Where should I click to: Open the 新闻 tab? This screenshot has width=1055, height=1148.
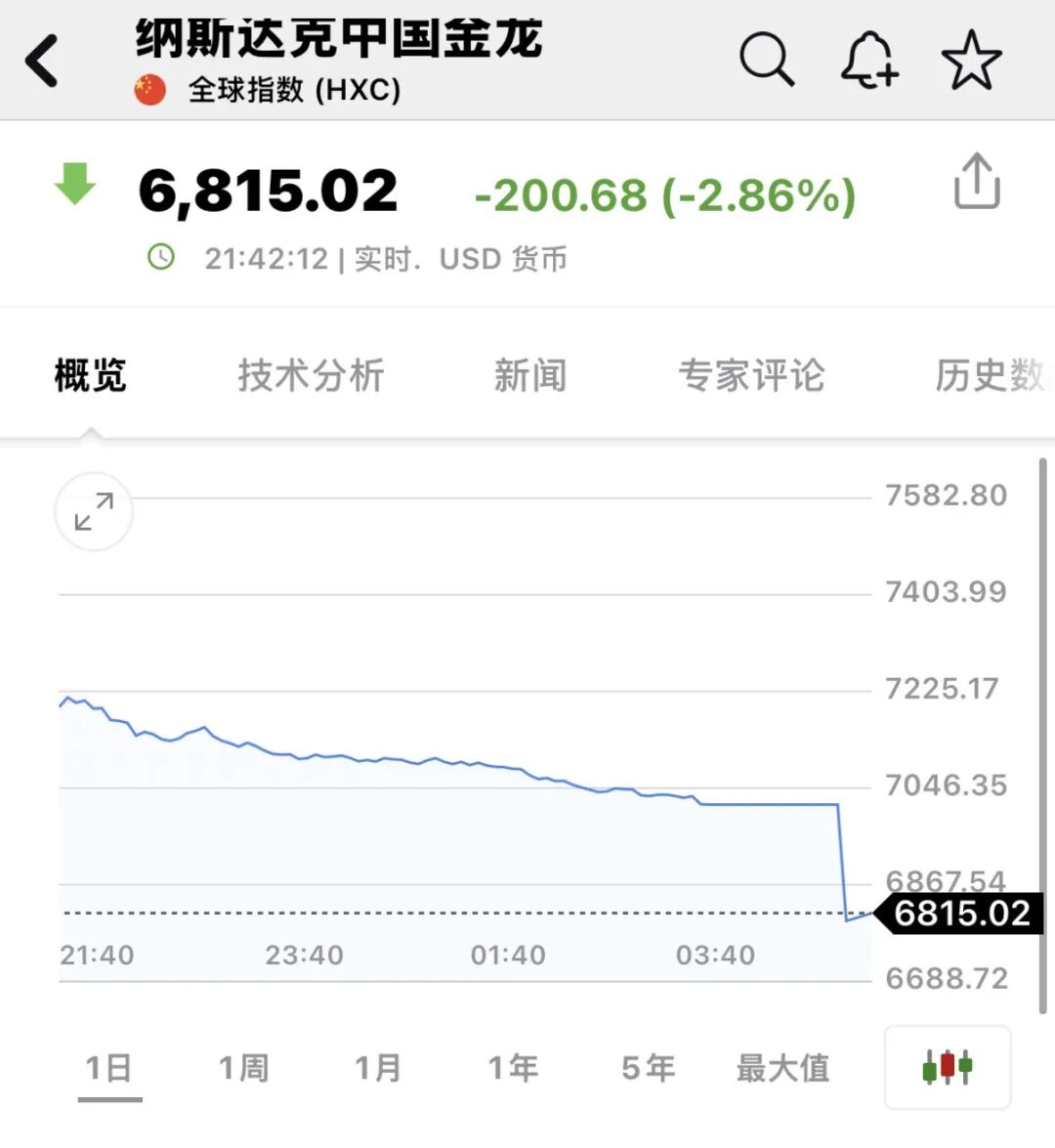pos(530,375)
